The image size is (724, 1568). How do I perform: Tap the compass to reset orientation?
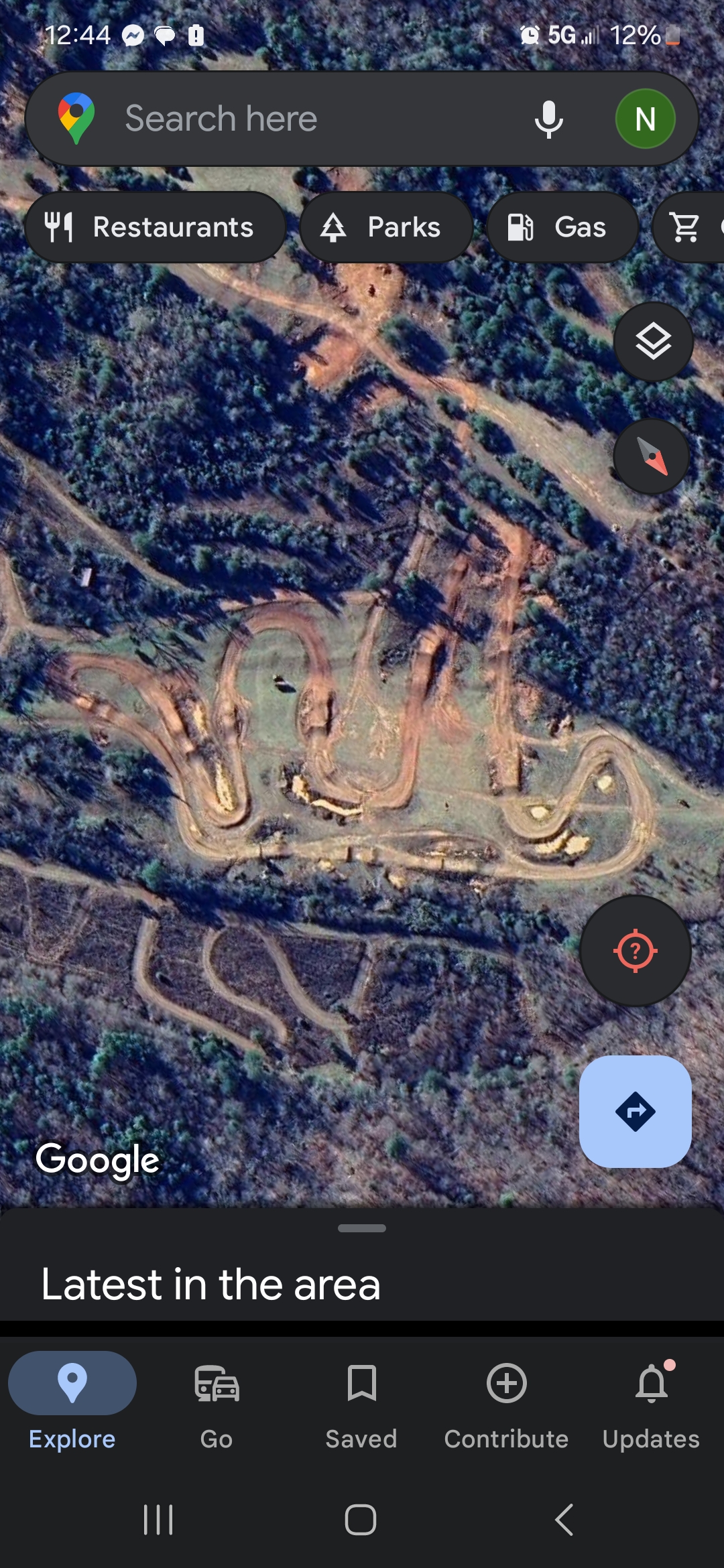click(x=652, y=457)
